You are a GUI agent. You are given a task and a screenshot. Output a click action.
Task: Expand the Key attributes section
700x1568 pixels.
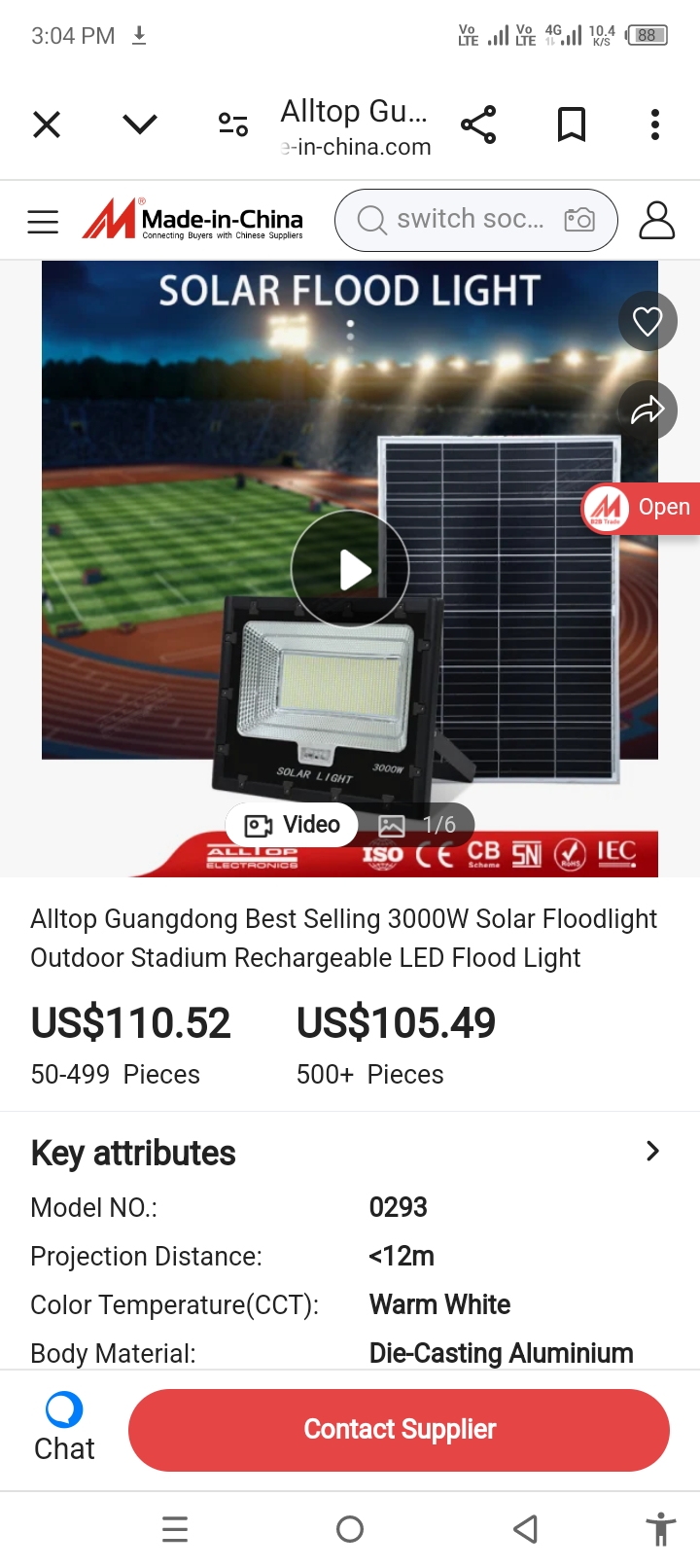pyautogui.click(x=652, y=1152)
